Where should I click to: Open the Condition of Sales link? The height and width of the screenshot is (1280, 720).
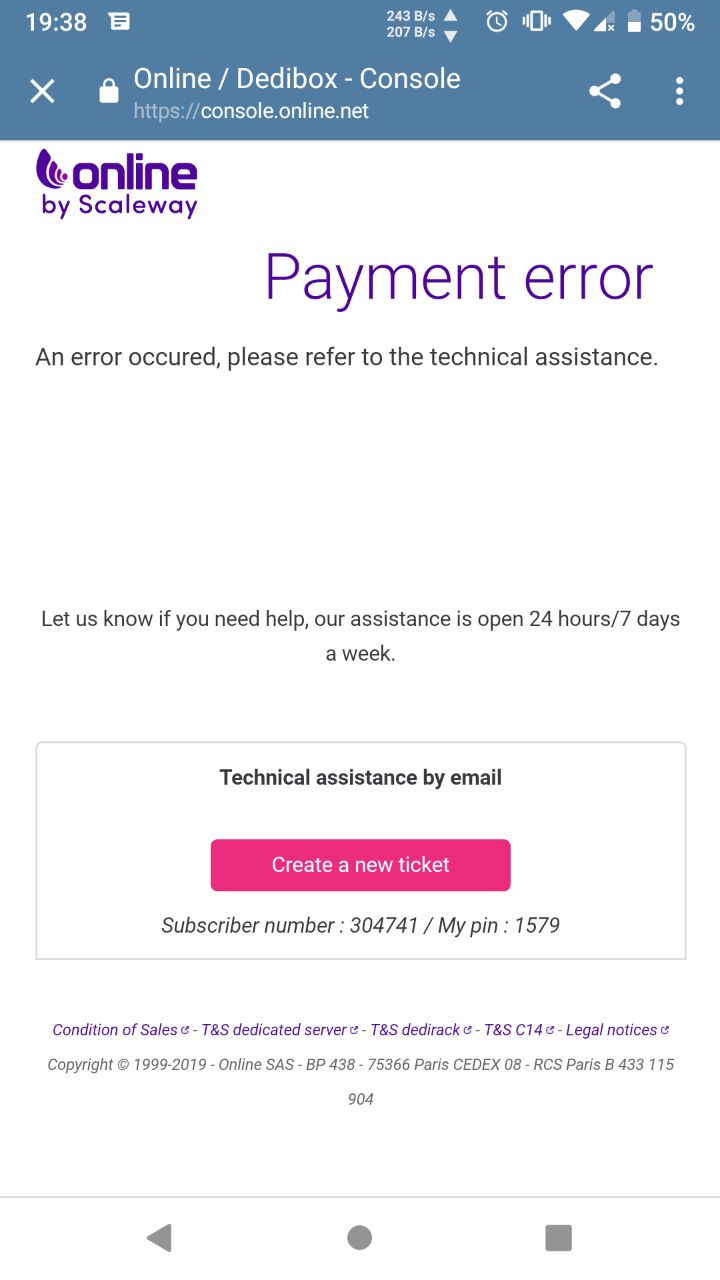115,1030
